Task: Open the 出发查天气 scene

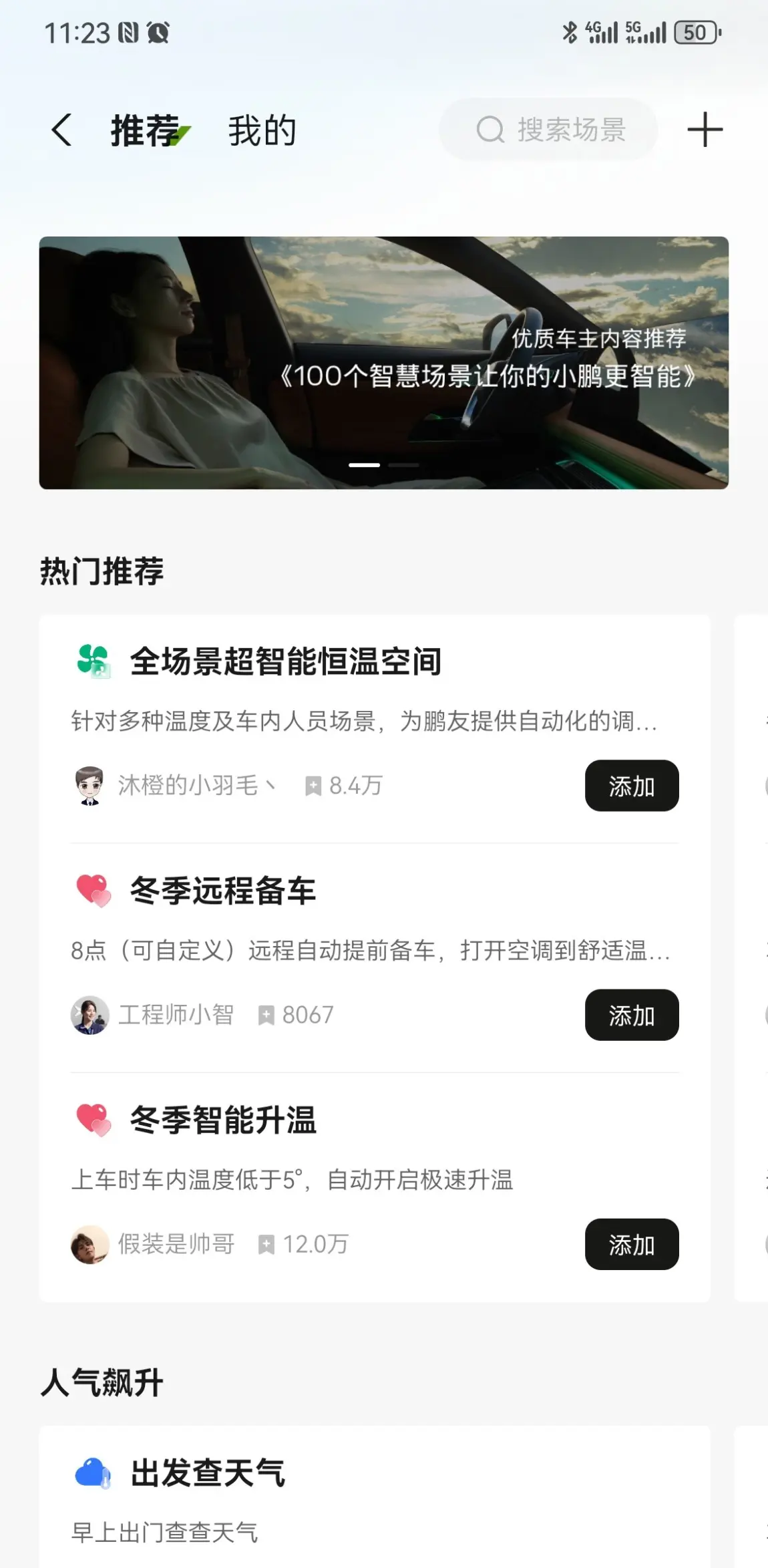Action: pos(208,1473)
